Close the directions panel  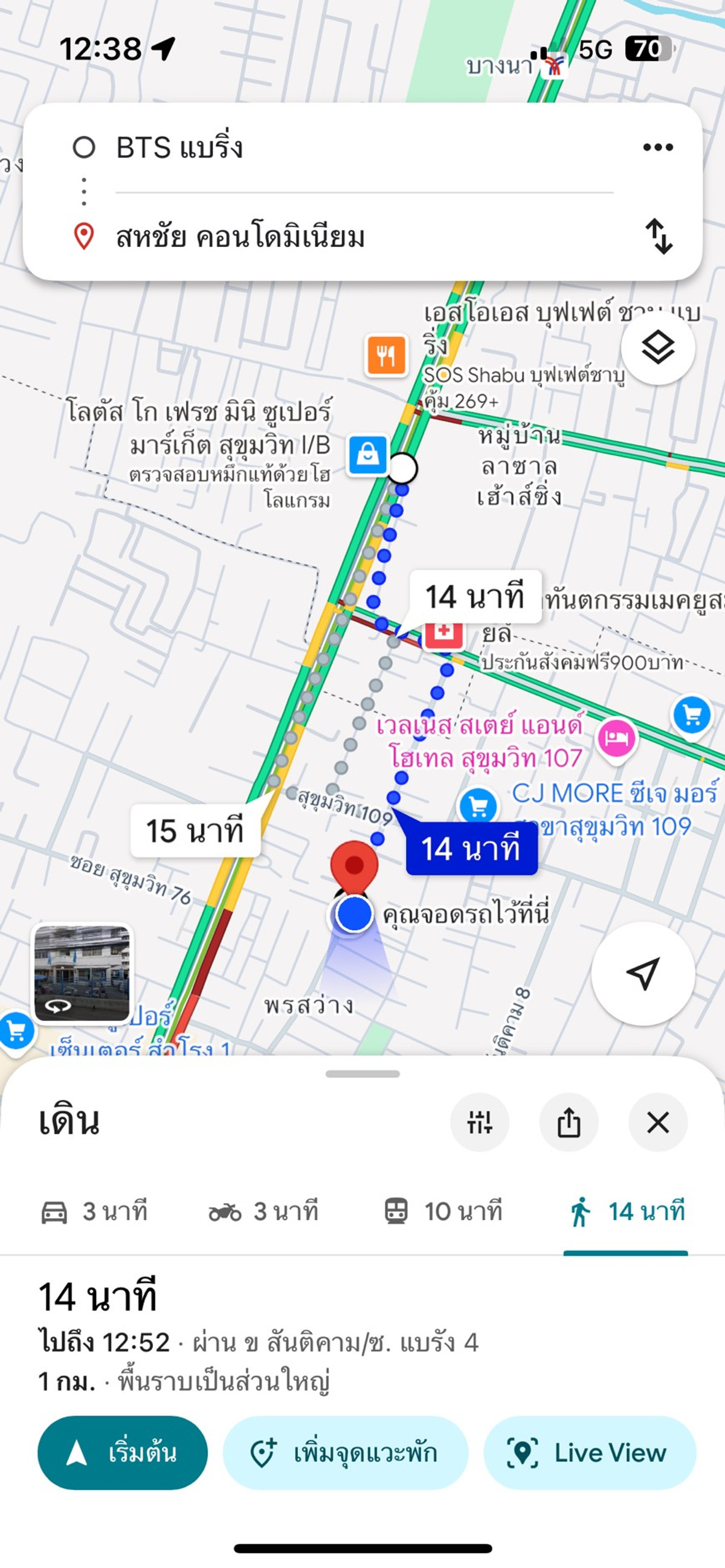click(657, 1122)
